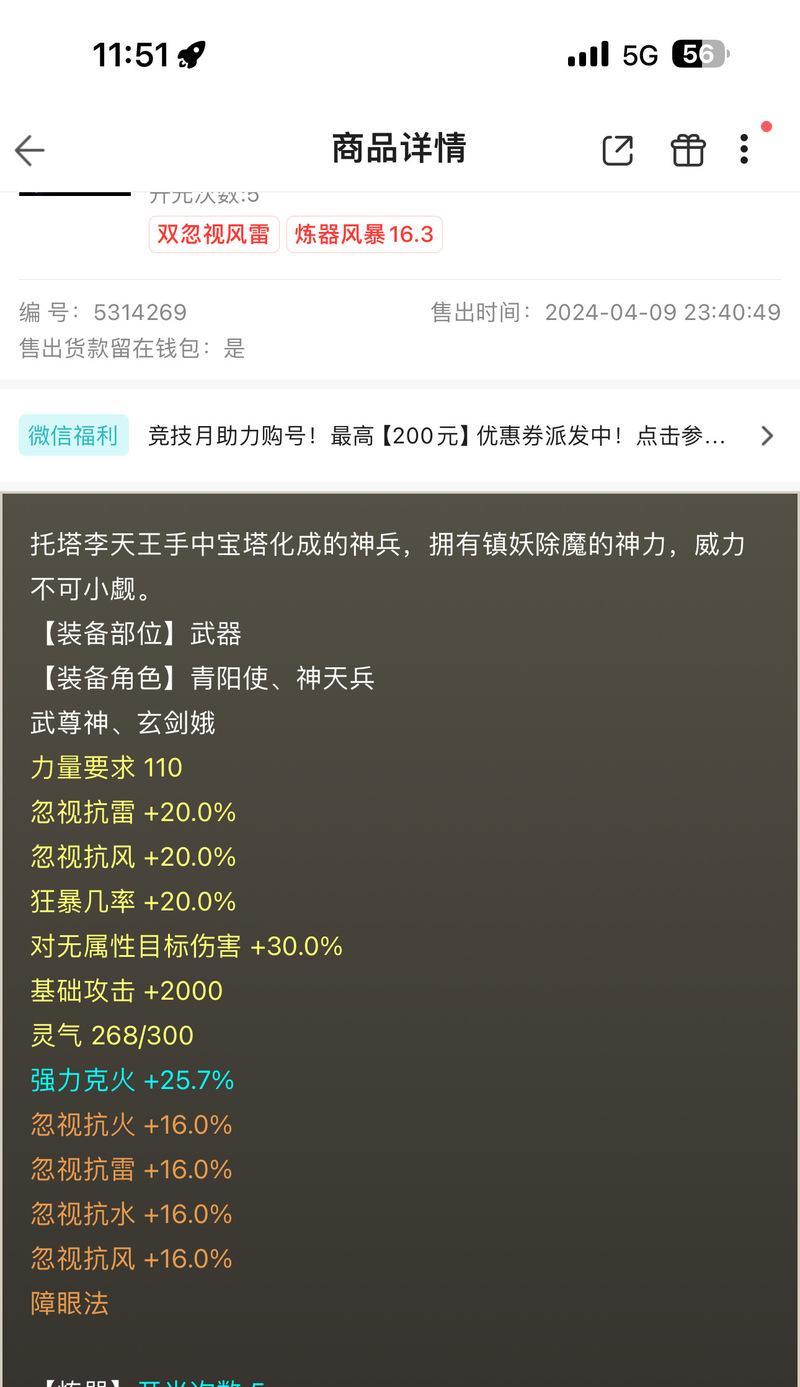Go back from the 商品详情 page
The width and height of the screenshot is (800, 1387).
(x=30, y=150)
